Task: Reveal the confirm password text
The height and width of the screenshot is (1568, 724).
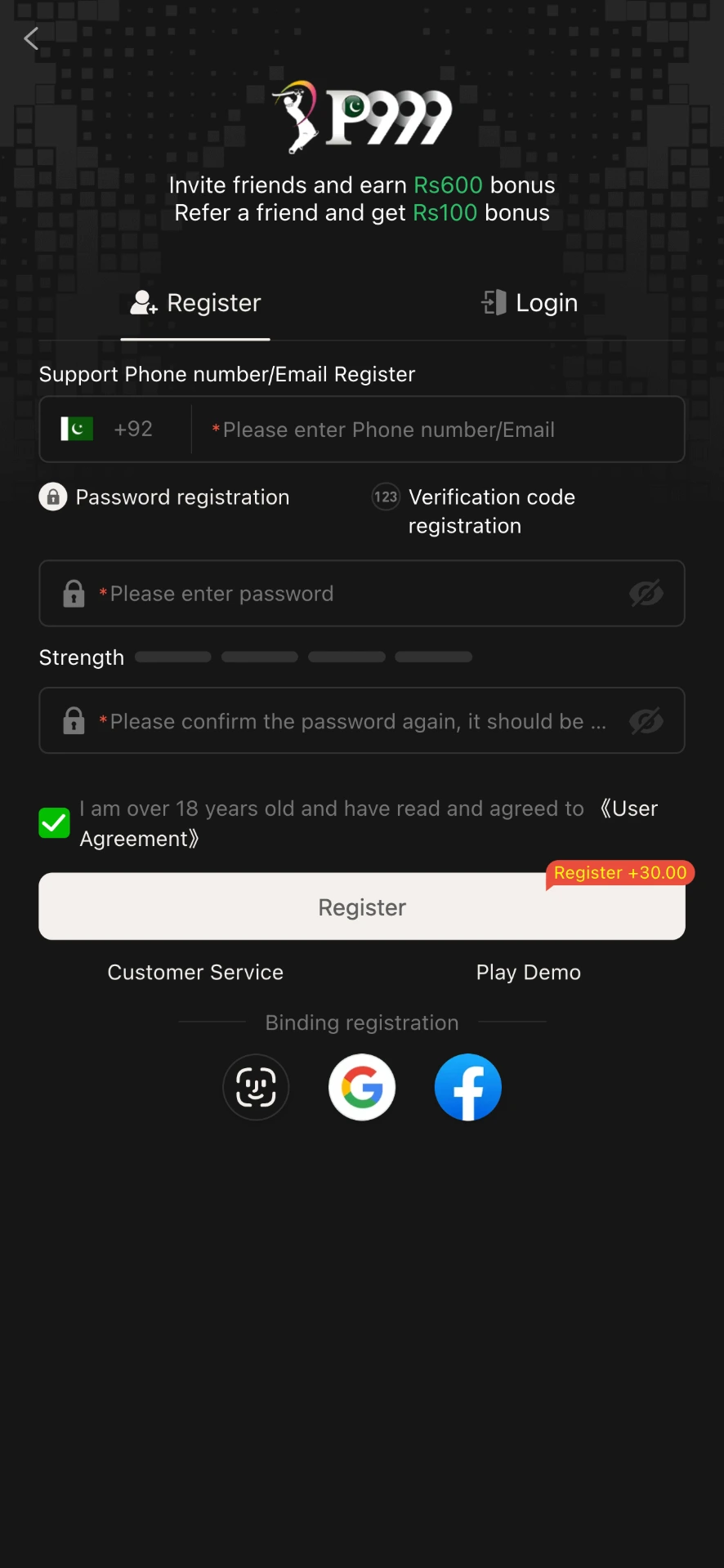Action: pos(646,720)
